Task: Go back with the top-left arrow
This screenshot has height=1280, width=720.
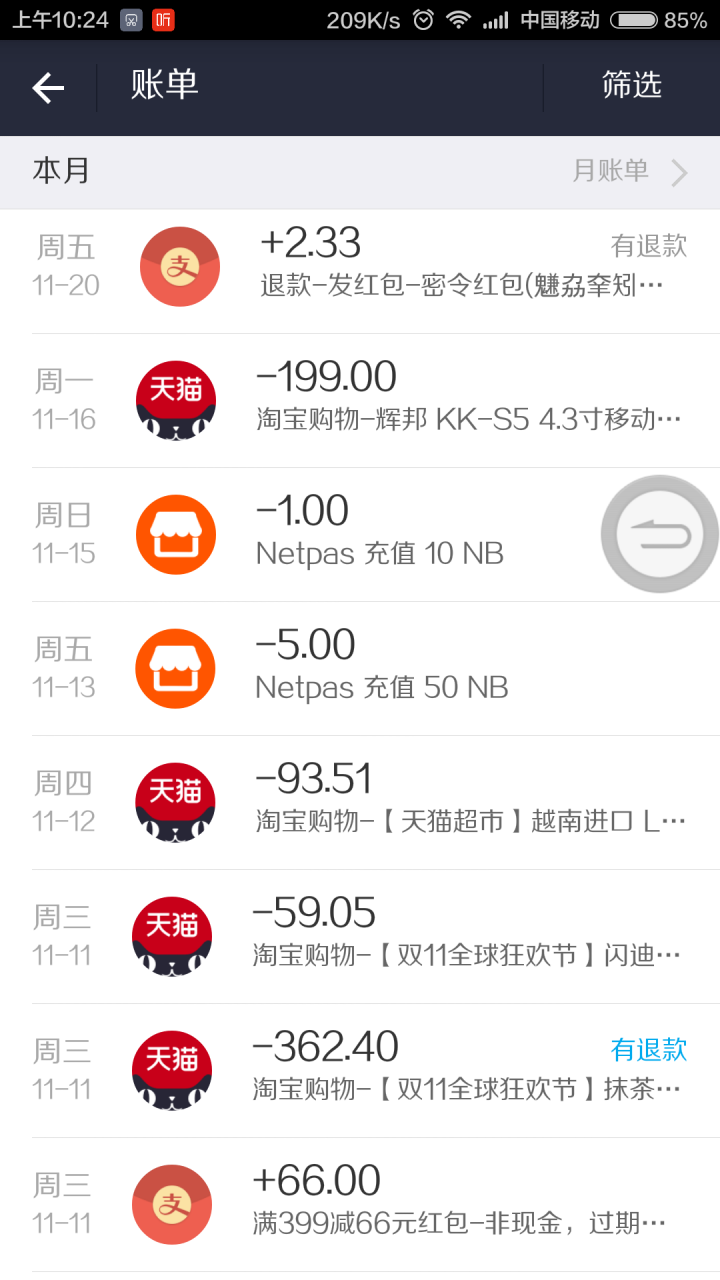Action: 48,88
